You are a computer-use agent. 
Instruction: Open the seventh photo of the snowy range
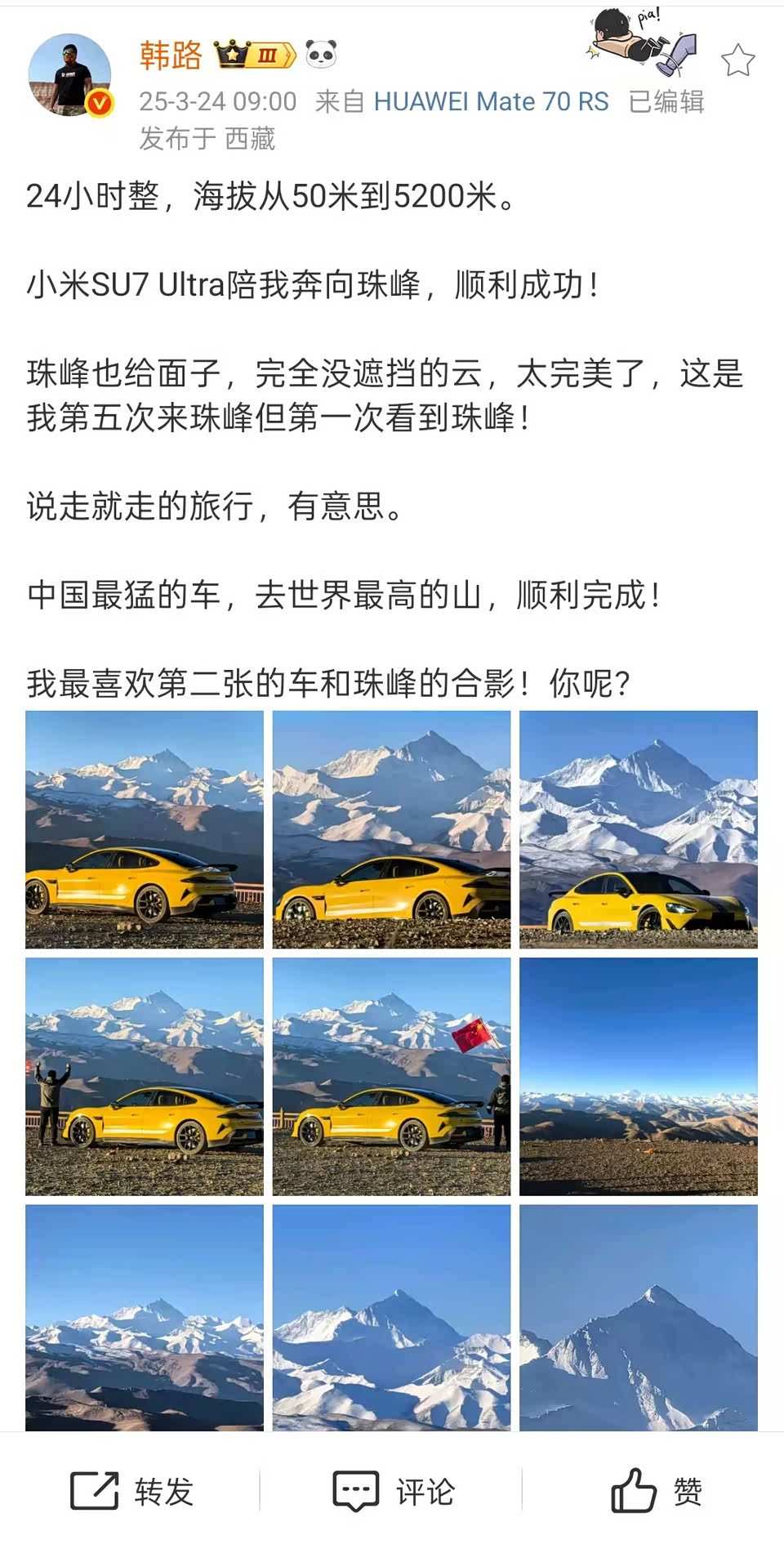pos(145,1317)
